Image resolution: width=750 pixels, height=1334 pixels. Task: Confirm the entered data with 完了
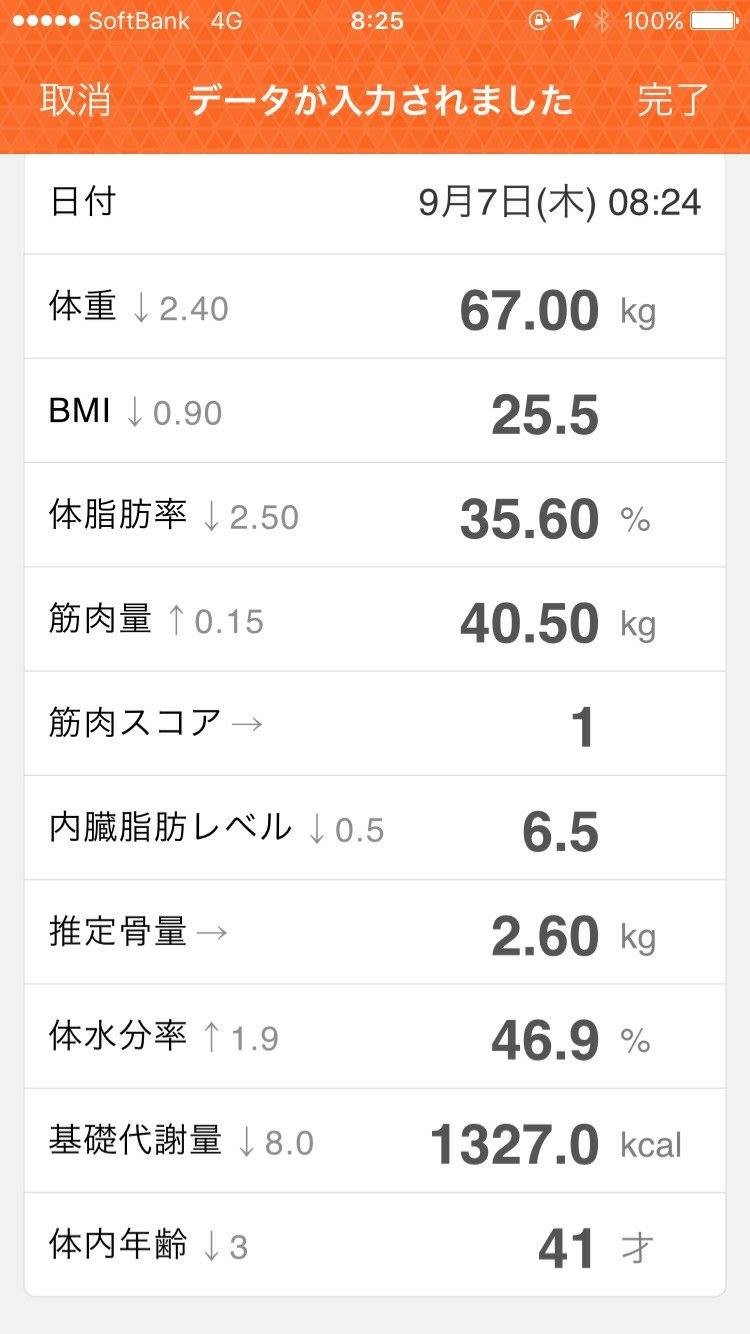[673, 101]
